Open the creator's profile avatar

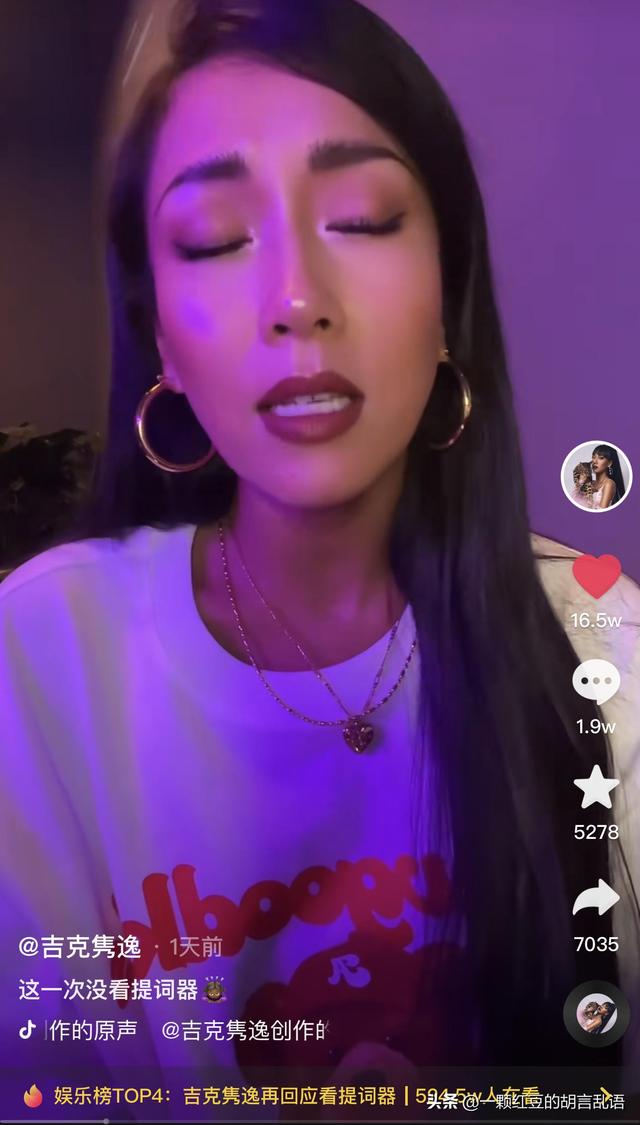click(596, 476)
